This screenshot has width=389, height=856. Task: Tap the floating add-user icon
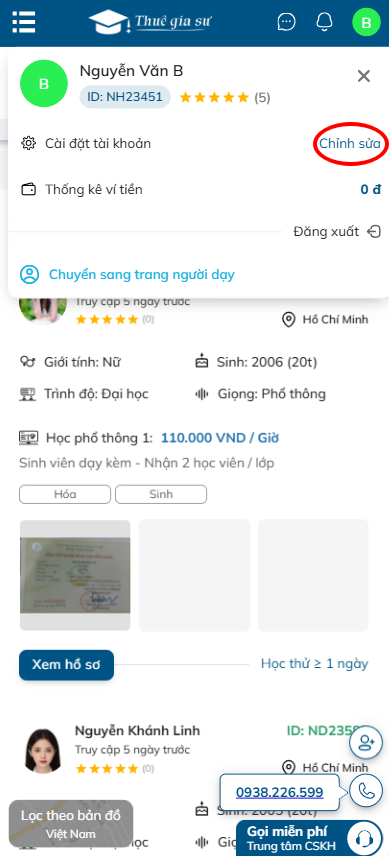tap(366, 741)
